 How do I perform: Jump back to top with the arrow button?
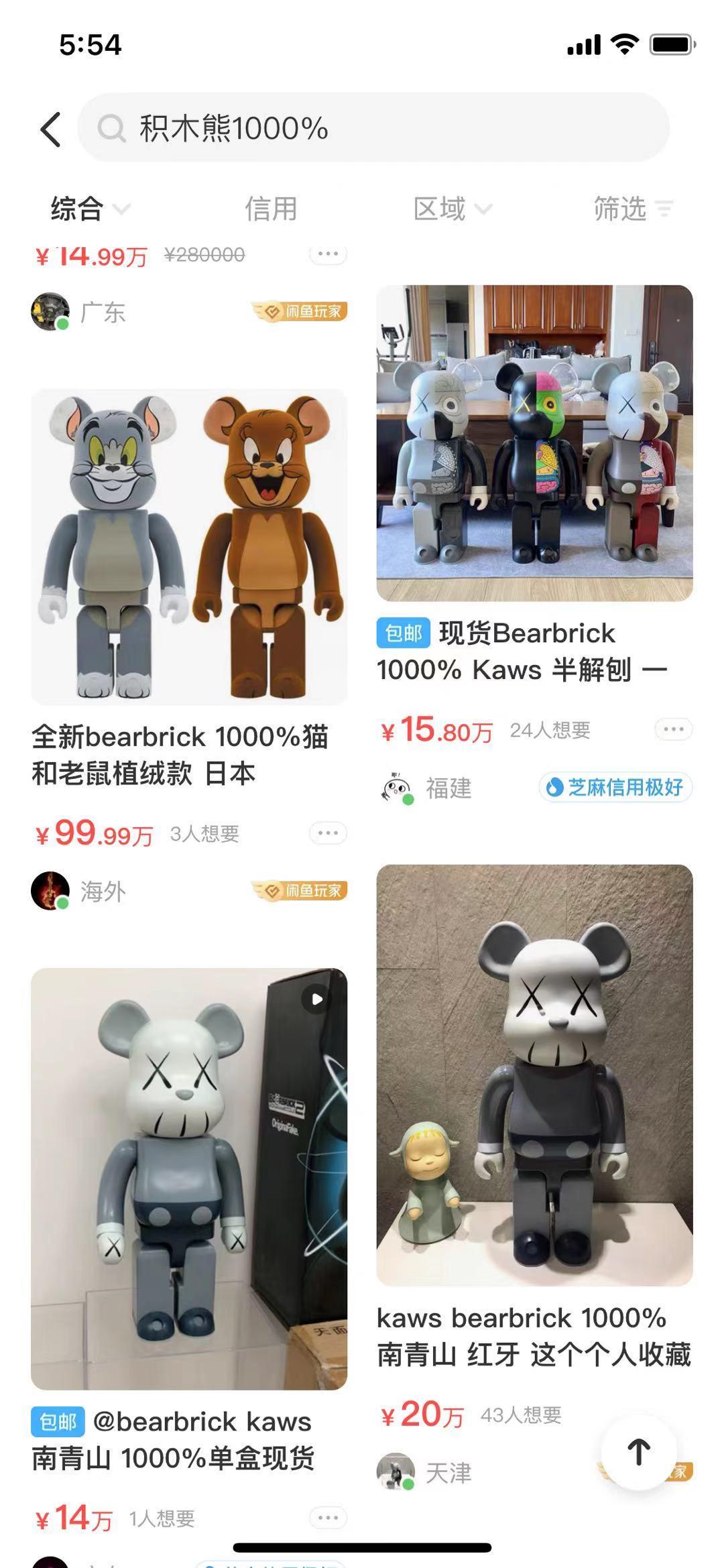[638, 1452]
